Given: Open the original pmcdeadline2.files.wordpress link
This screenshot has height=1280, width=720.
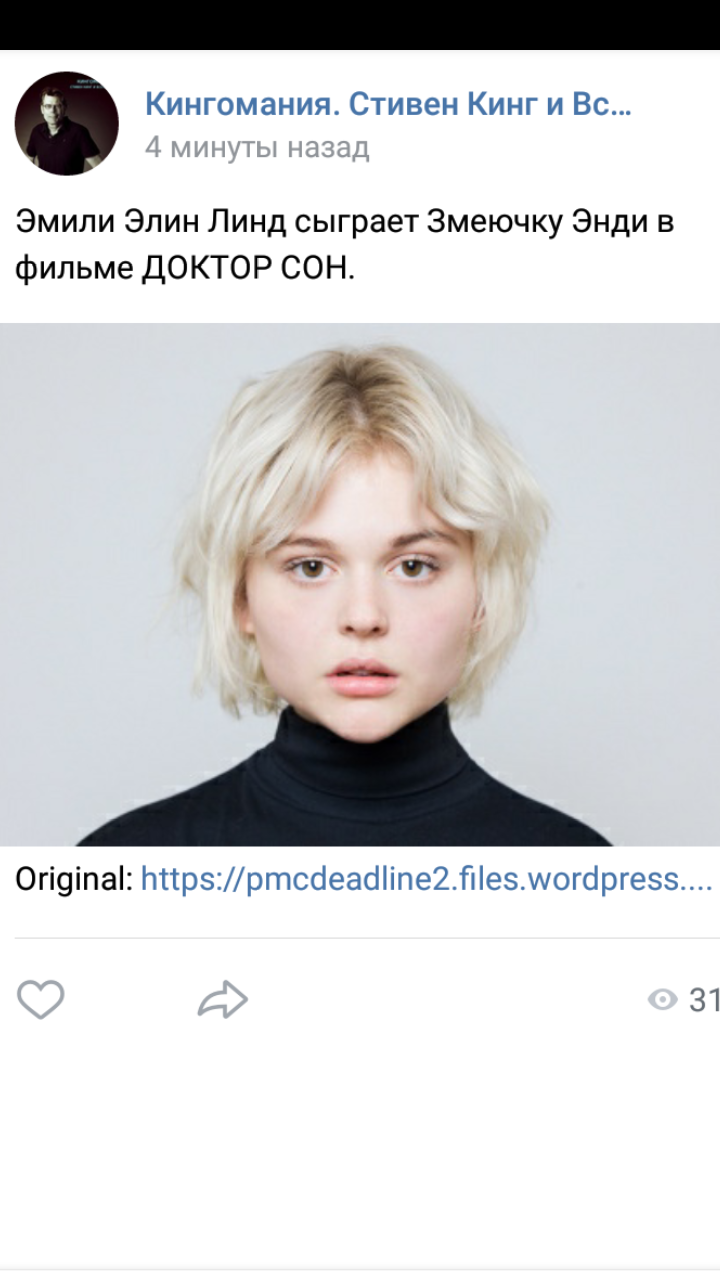Looking at the screenshot, I should [426, 880].
